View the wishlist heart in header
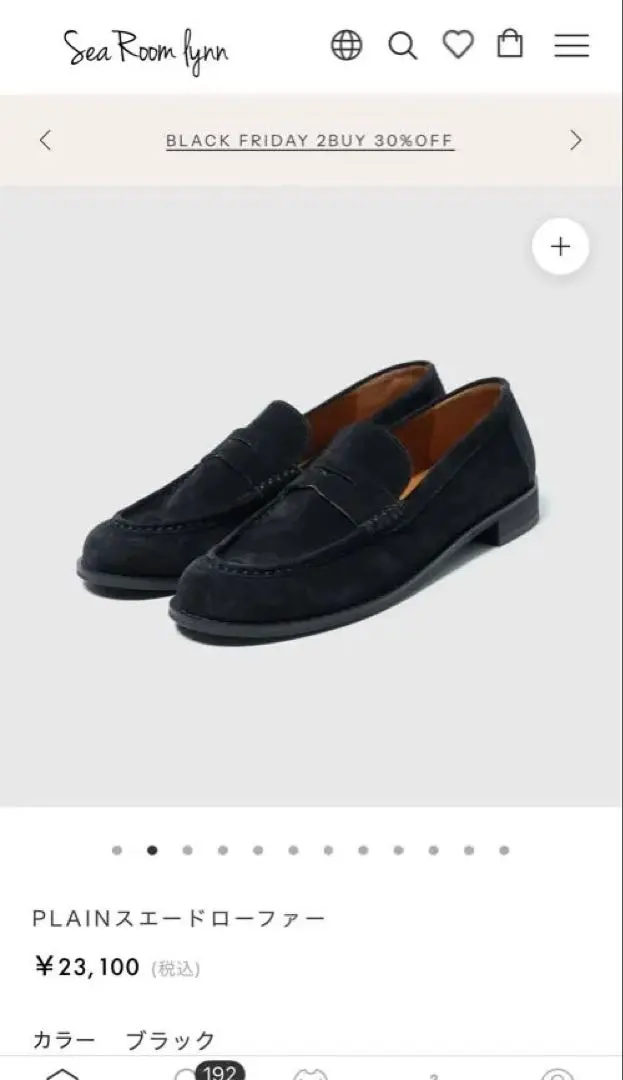Screen dimensions: 623x1080 pyautogui.click(x=458, y=45)
